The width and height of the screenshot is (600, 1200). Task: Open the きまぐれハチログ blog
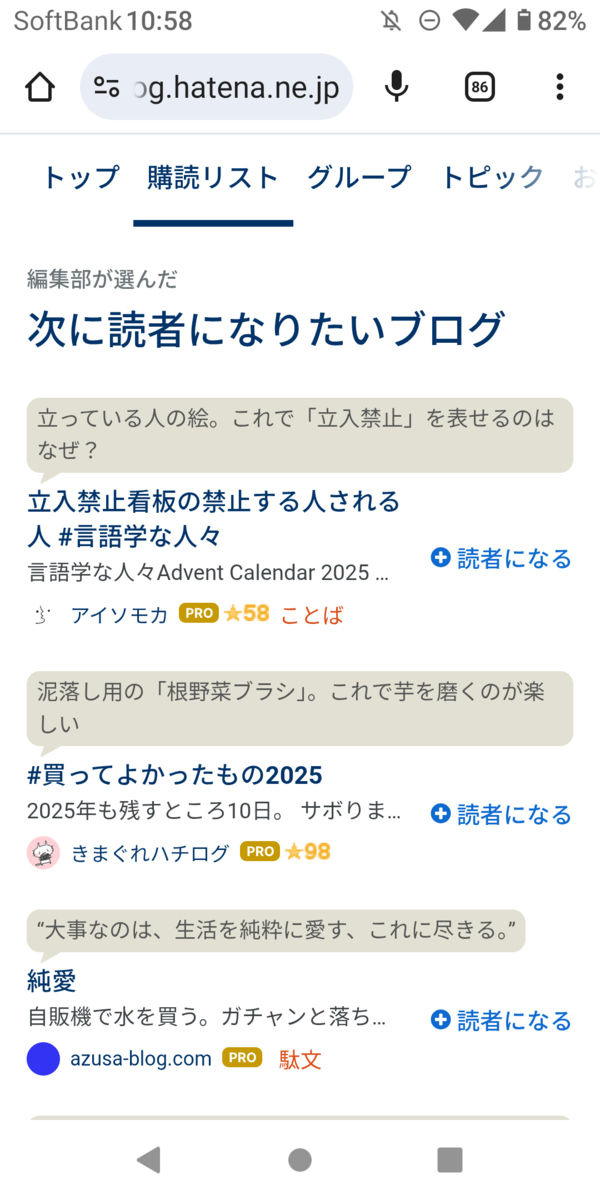click(x=150, y=853)
